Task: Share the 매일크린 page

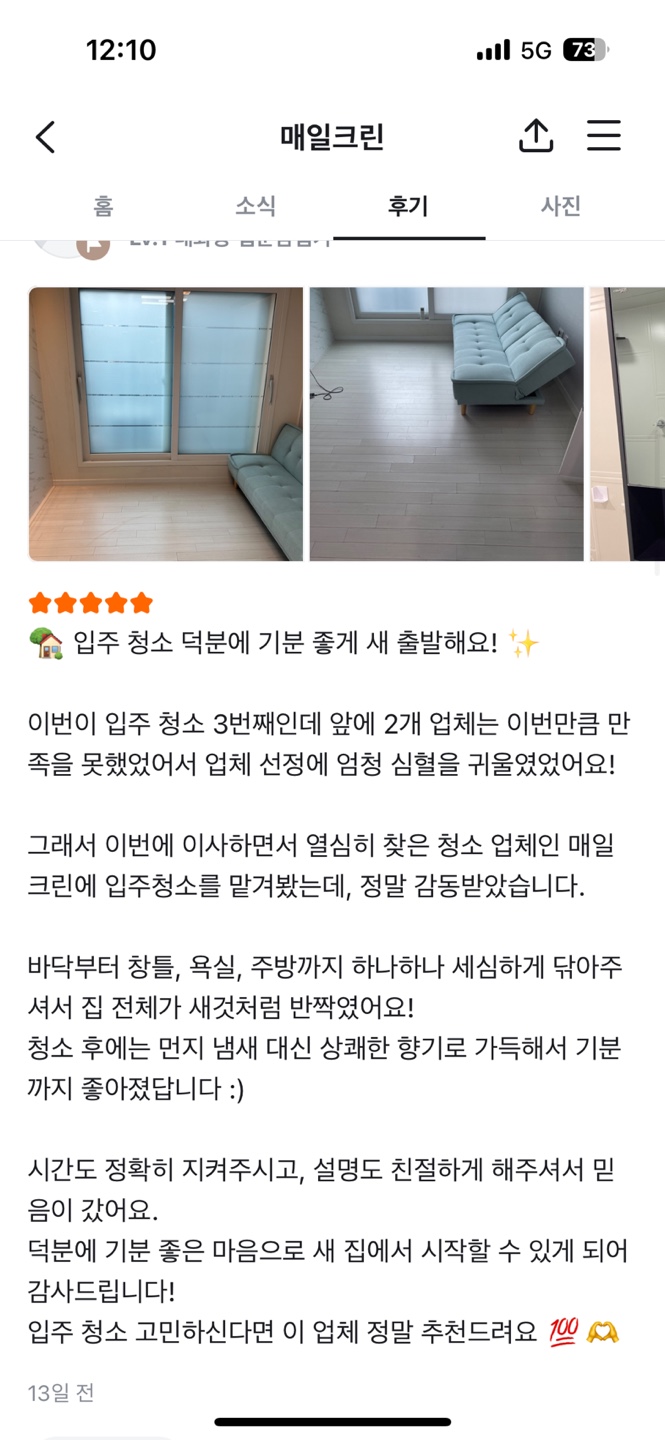Action: pos(536,136)
